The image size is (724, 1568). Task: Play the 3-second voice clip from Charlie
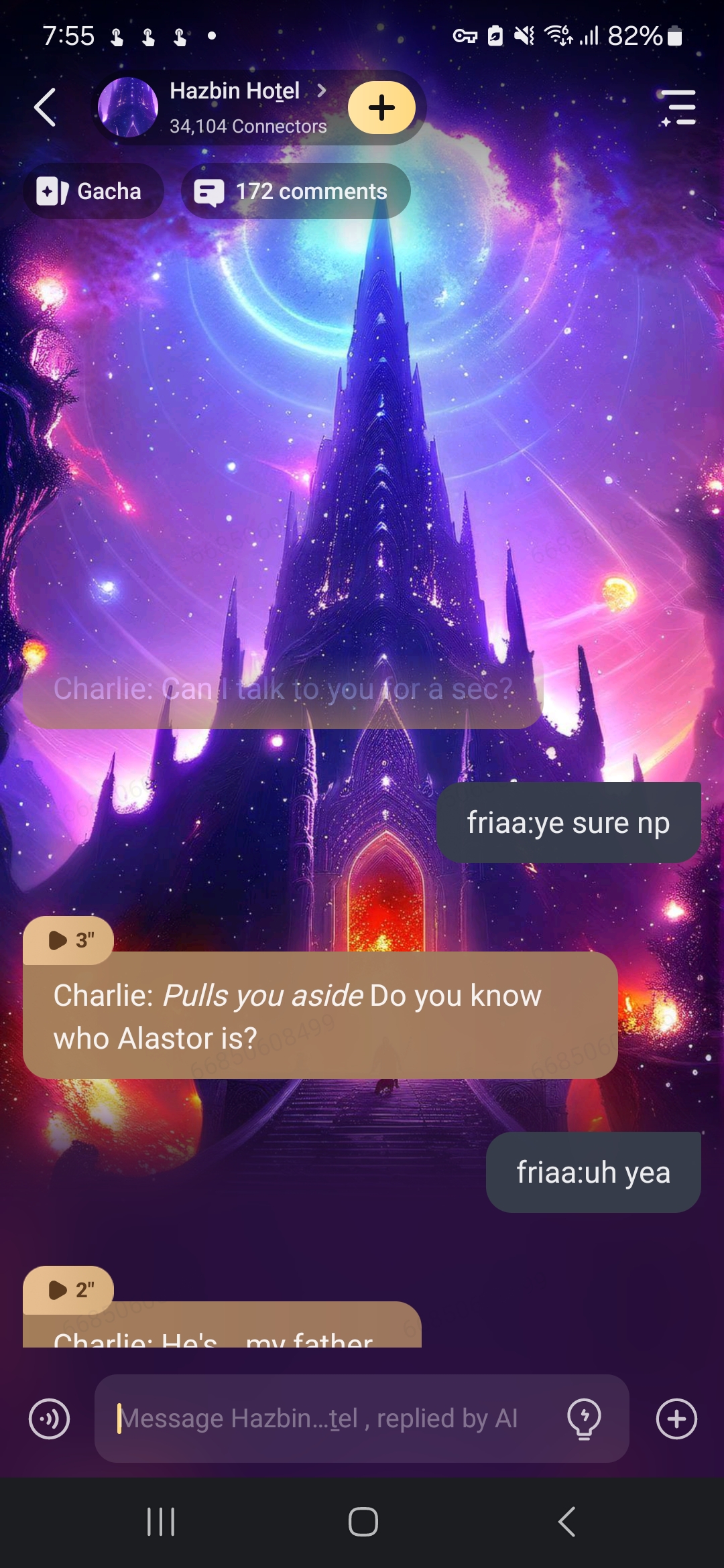point(69,940)
